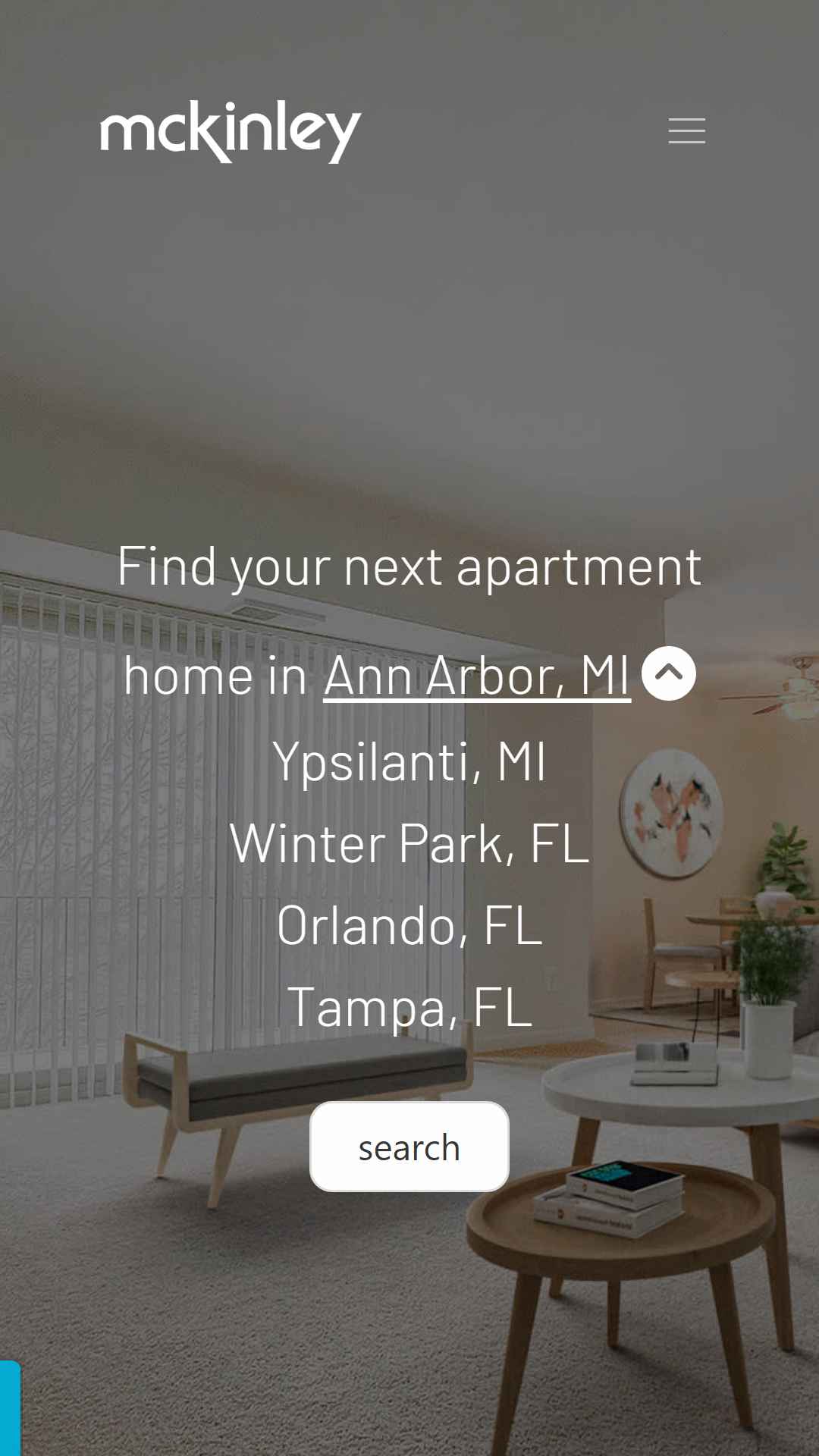Collapse the city dropdown with the chevron
This screenshot has width=819, height=1456.
[668, 673]
